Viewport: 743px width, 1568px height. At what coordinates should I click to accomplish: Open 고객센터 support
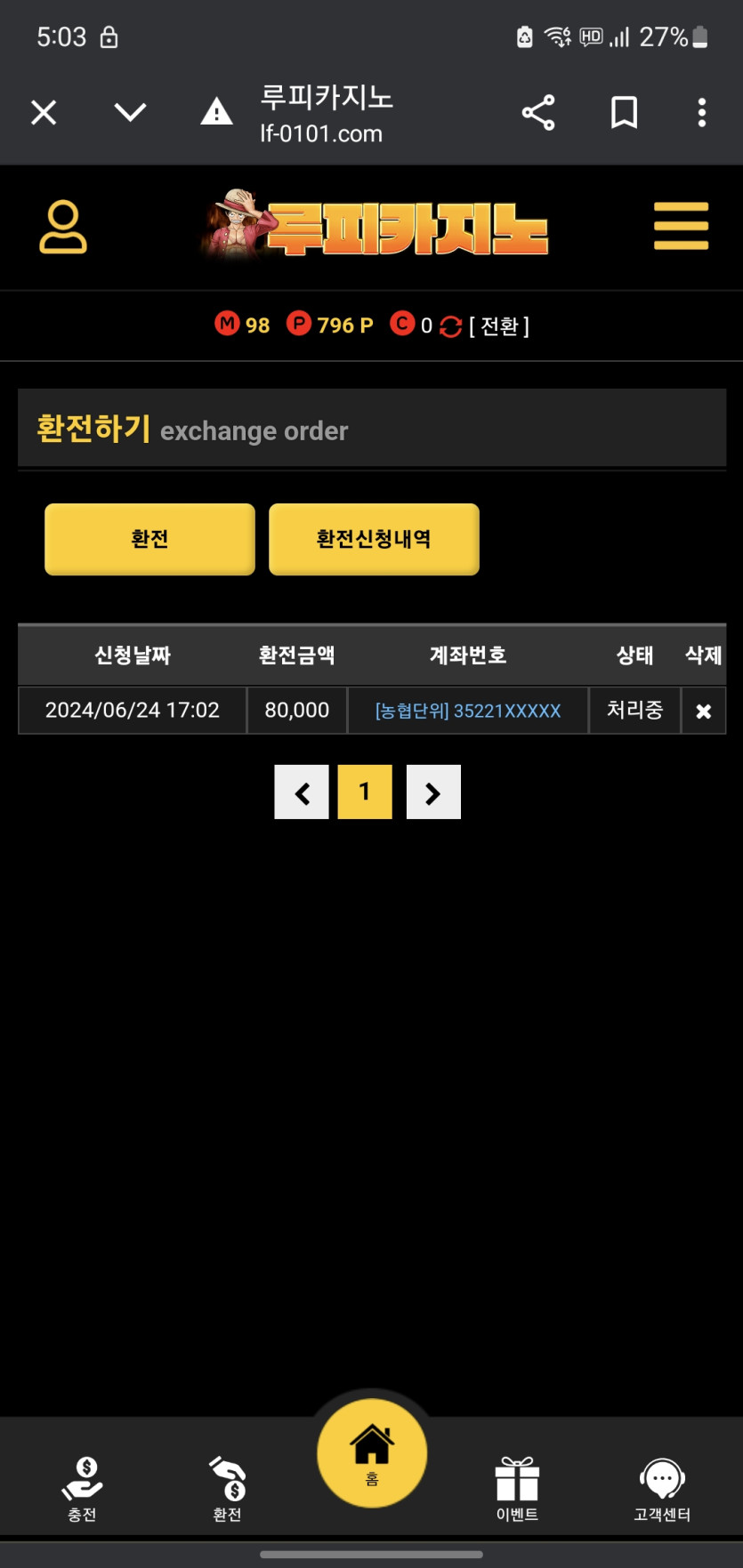pos(662,1488)
